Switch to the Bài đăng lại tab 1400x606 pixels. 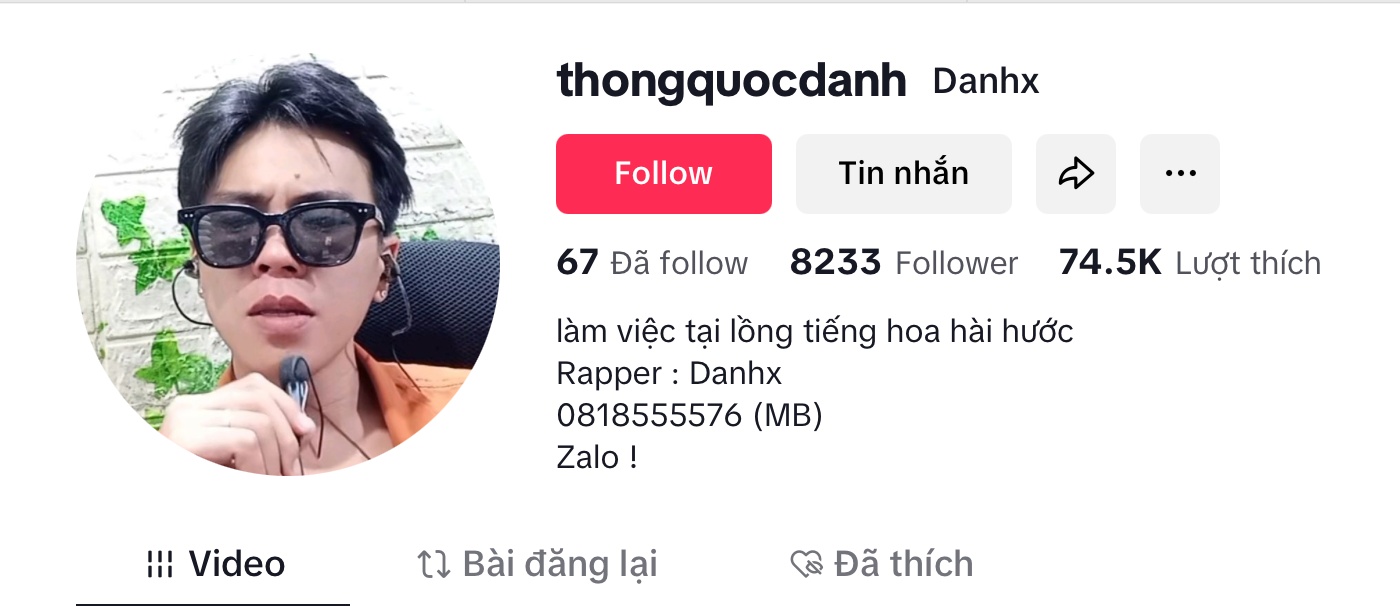pyautogui.click(x=537, y=565)
